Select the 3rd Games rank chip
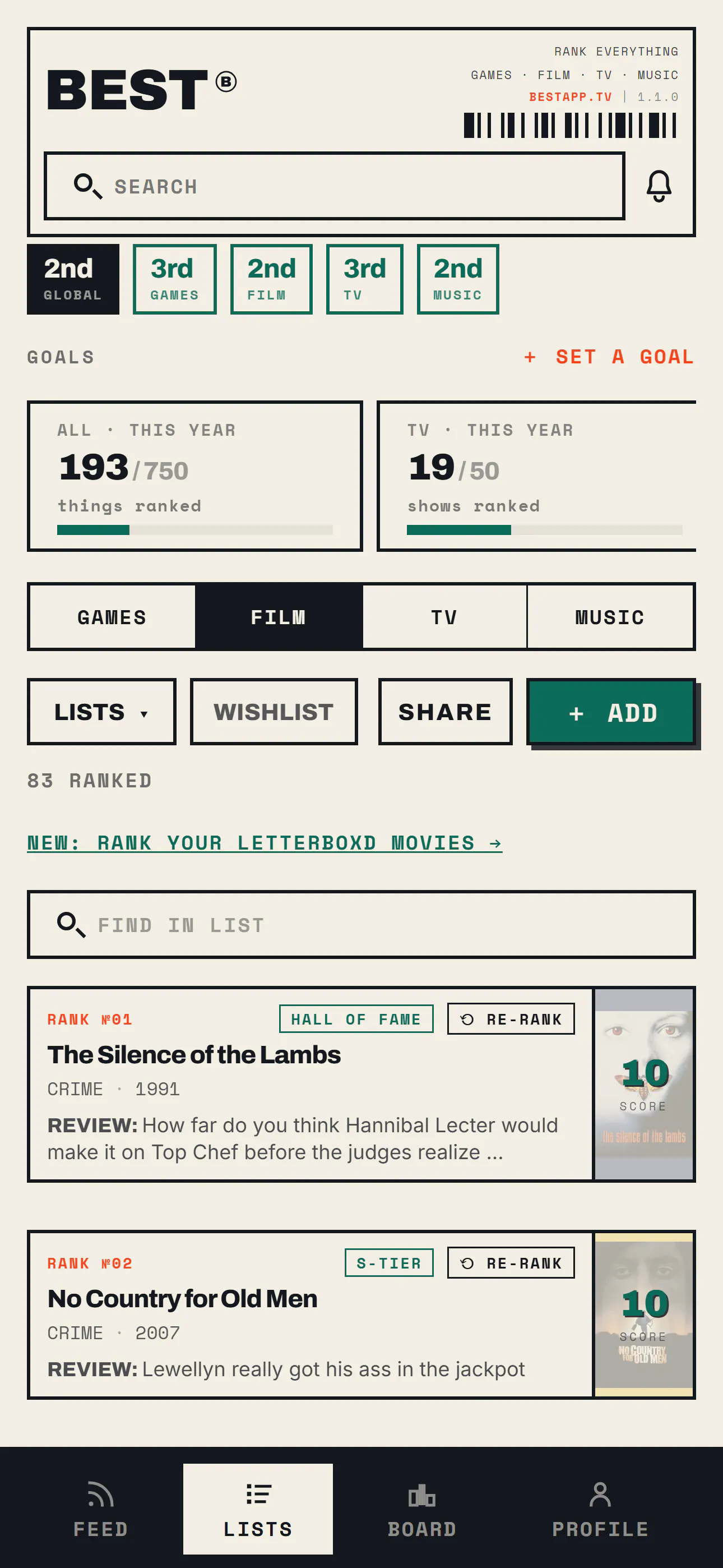The width and height of the screenshot is (723, 1568). (x=175, y=279)
